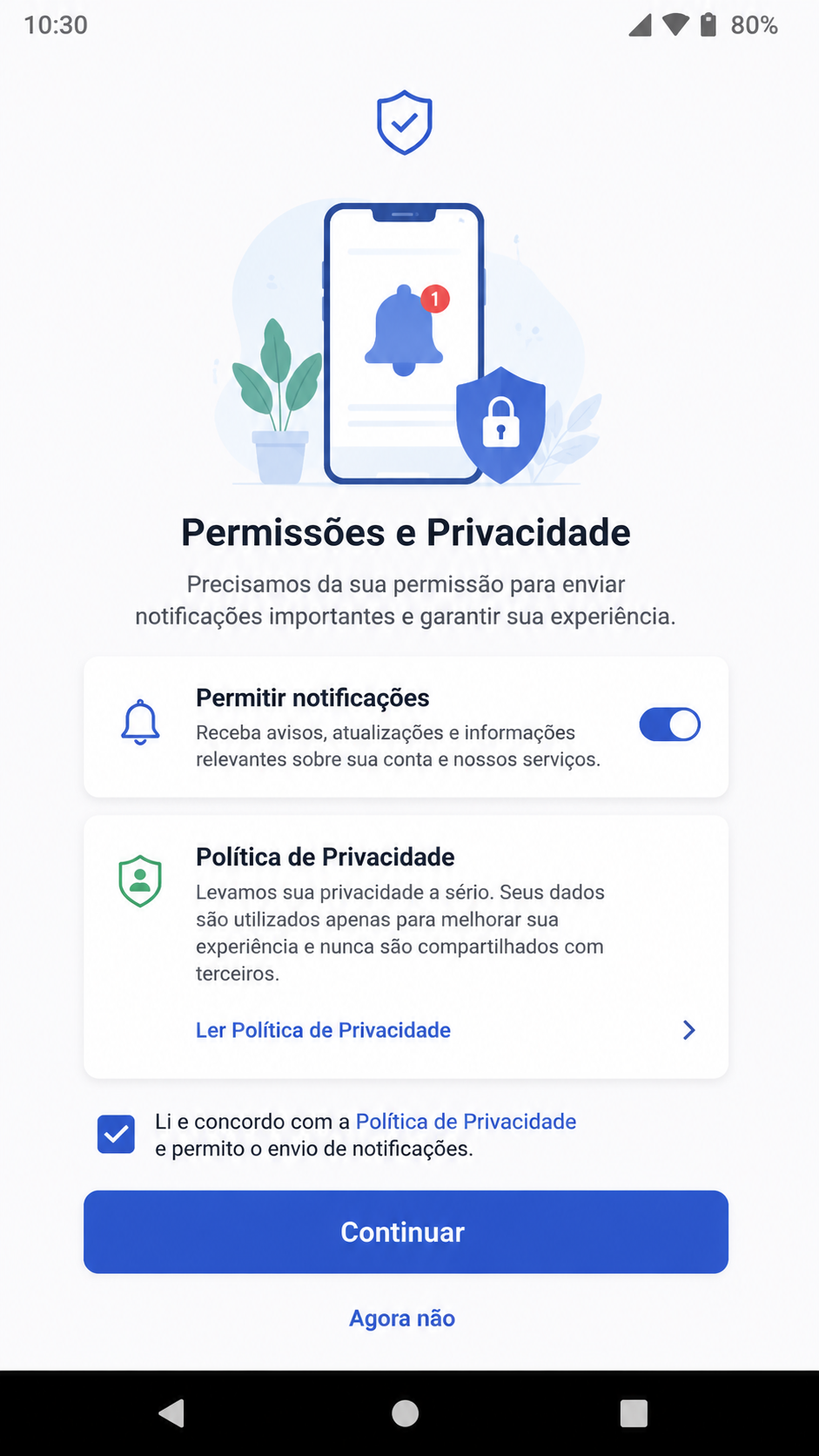The height and width of the screenshot is (1456, 819).
Task: Choose Agora não
Action: point(402,1318)
